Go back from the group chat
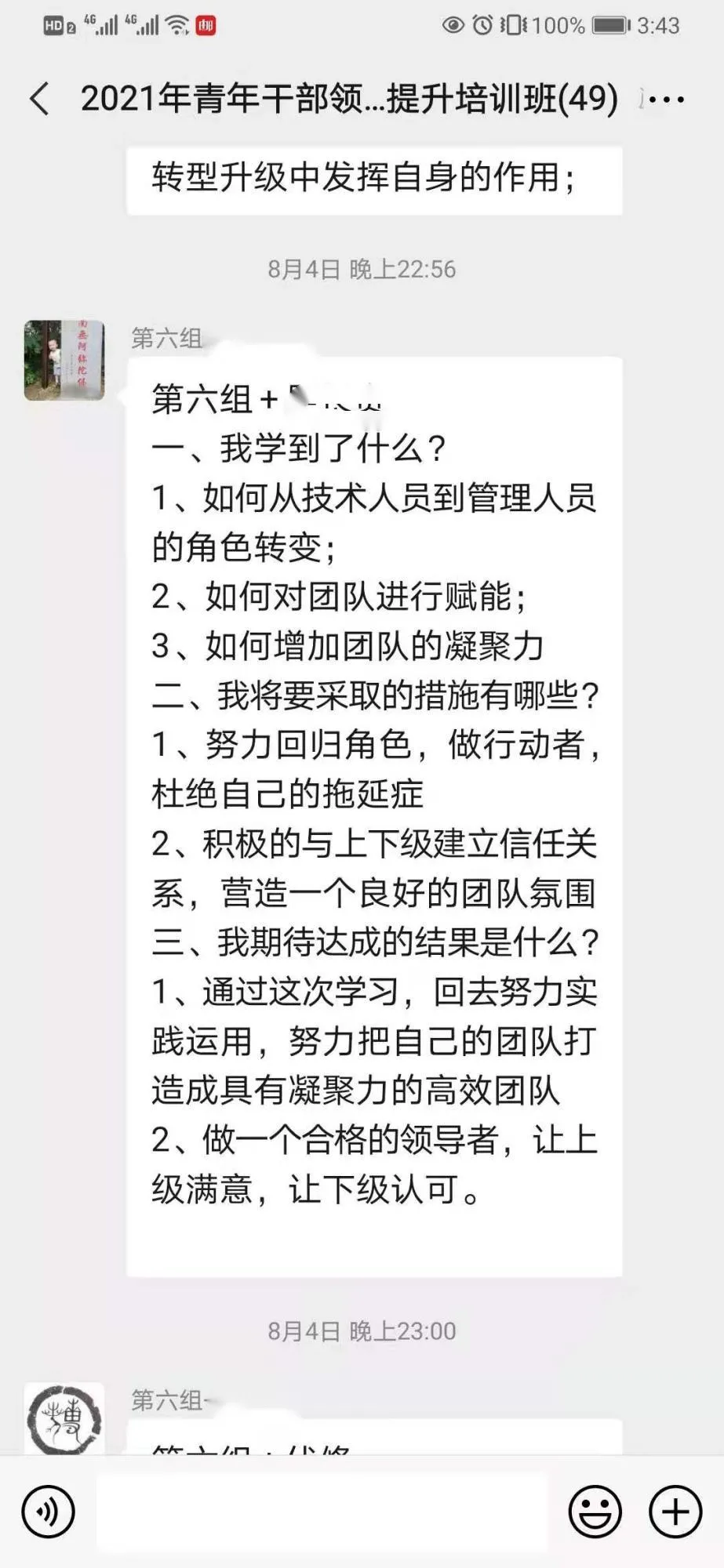 [39, 100]
